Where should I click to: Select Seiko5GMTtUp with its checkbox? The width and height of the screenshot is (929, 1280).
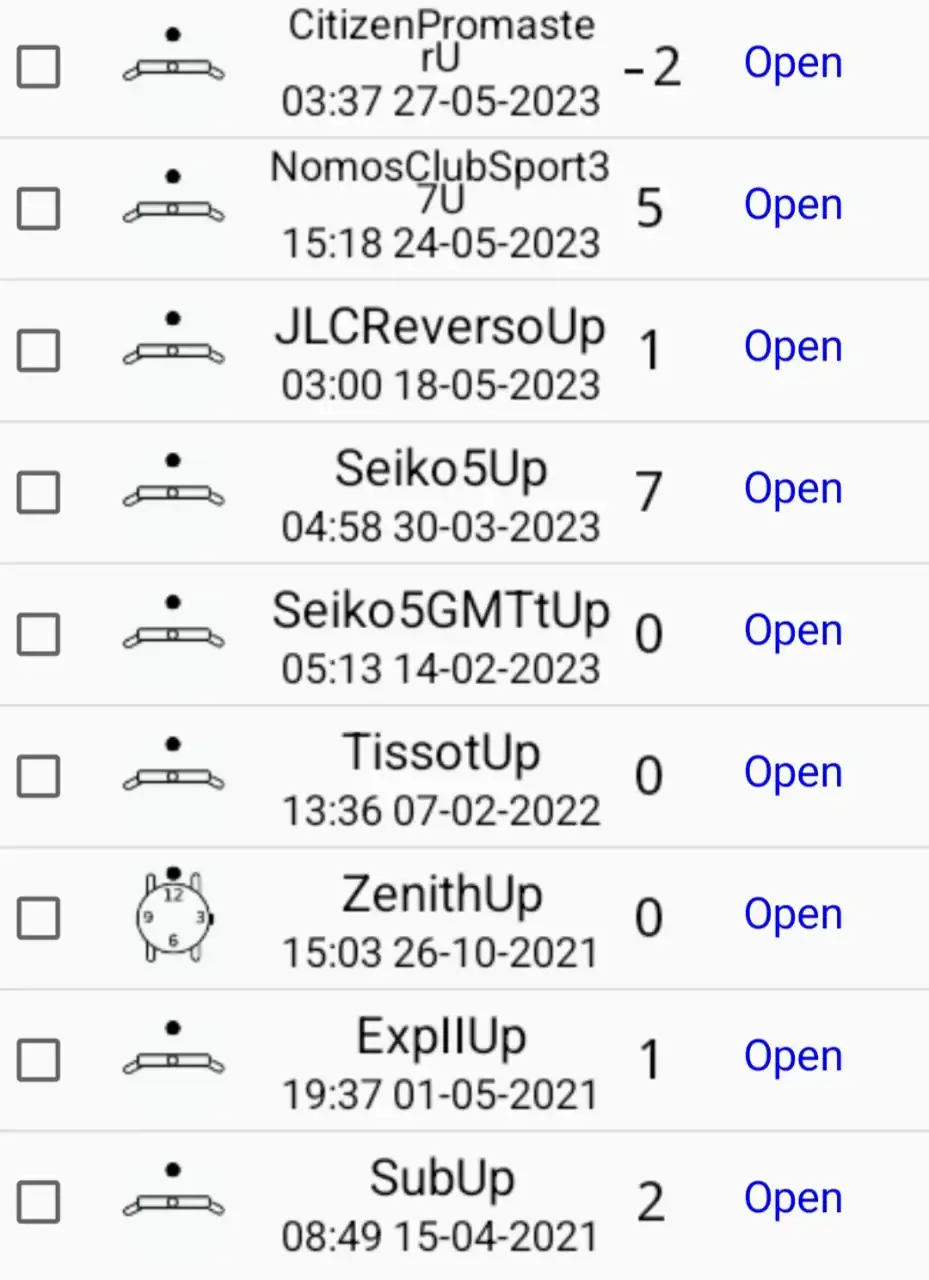39,635
